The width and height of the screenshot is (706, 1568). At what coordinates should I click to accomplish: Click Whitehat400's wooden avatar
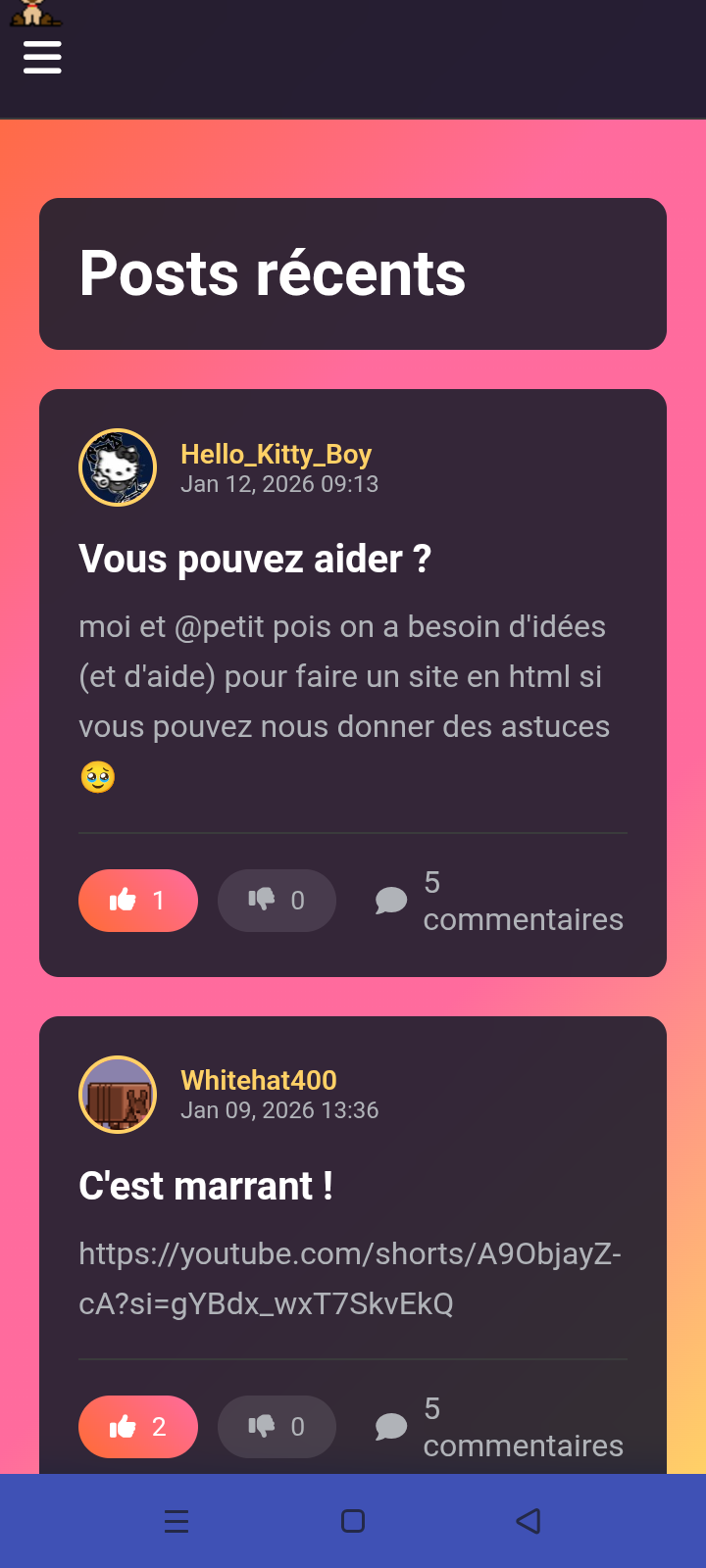pos(118,1094)
